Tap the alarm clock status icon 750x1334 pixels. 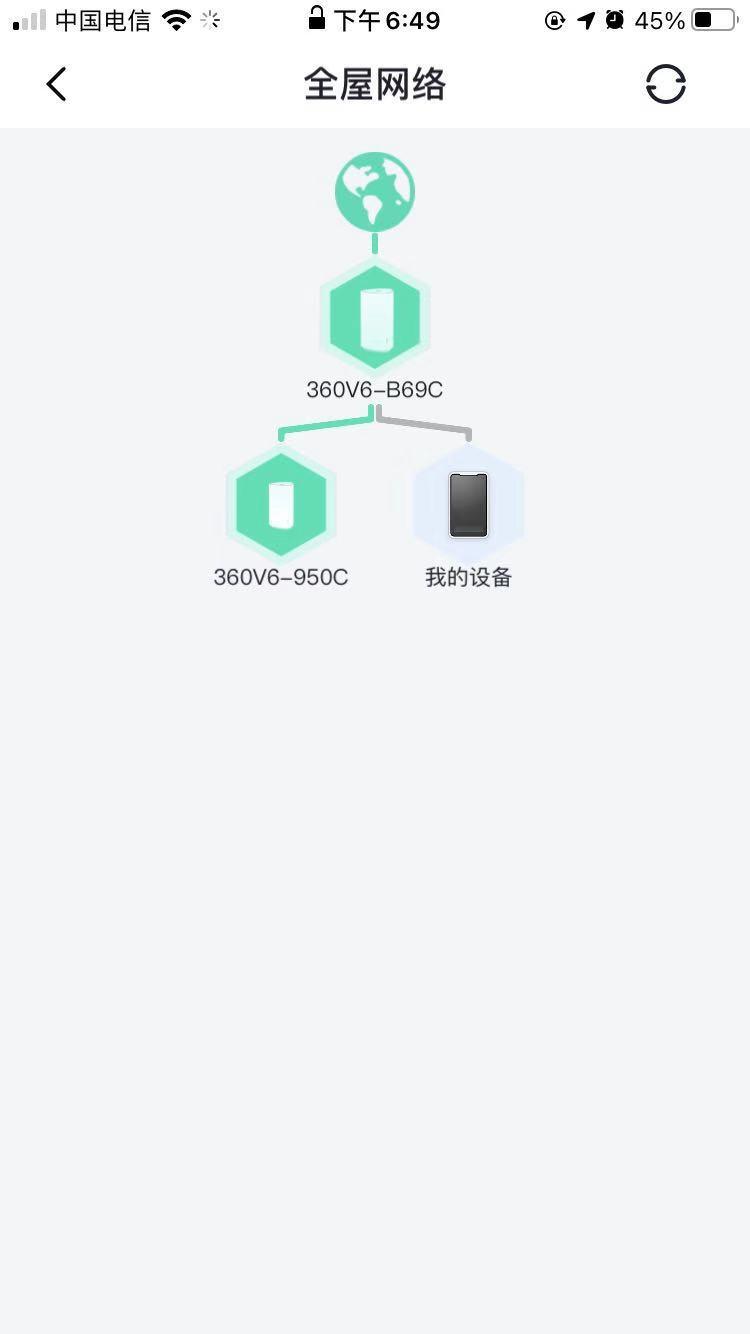click(614, 19)
